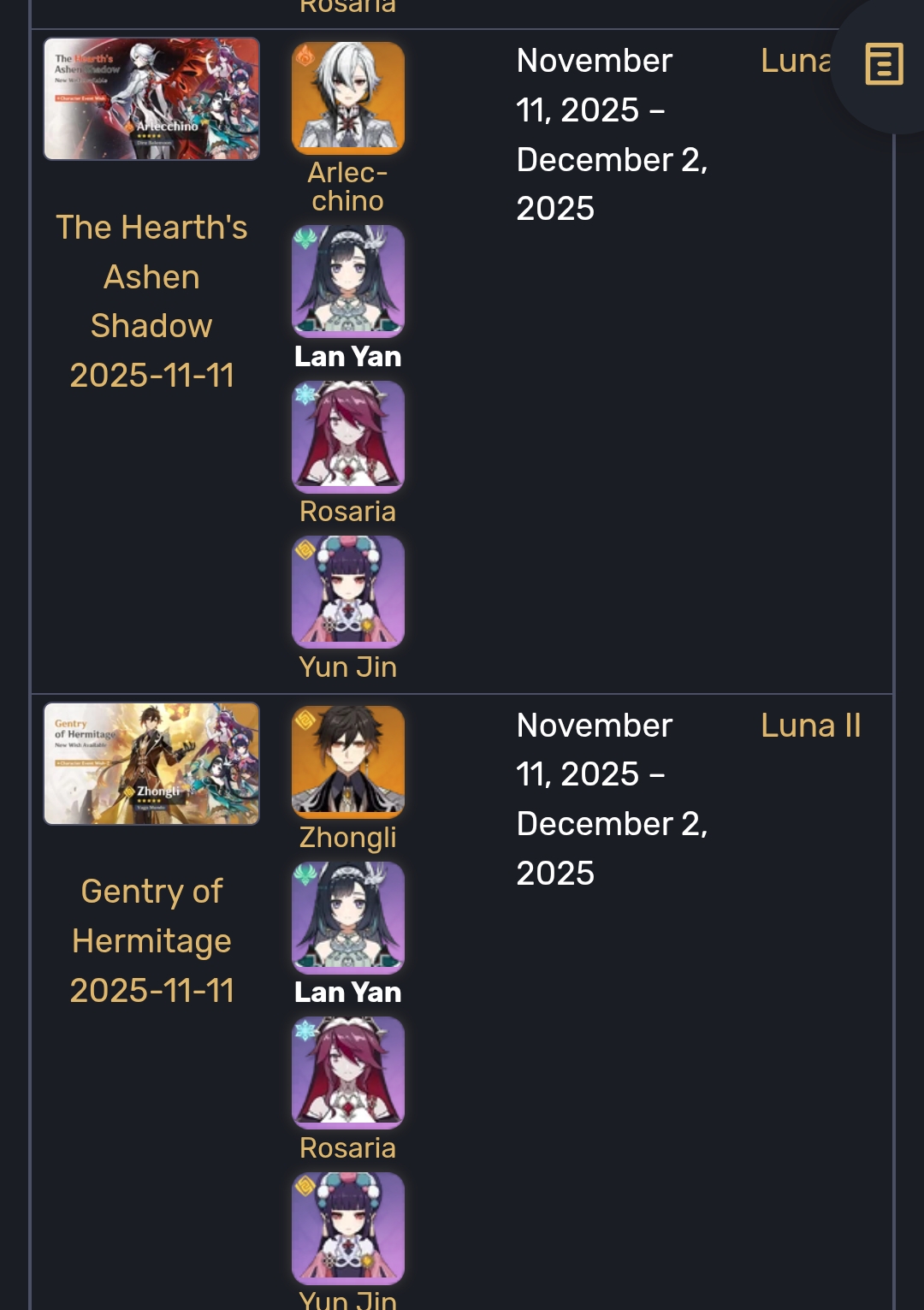Open the Luna II version link
The height and width of the screenshot is (1310, 924).
point(810,726)
